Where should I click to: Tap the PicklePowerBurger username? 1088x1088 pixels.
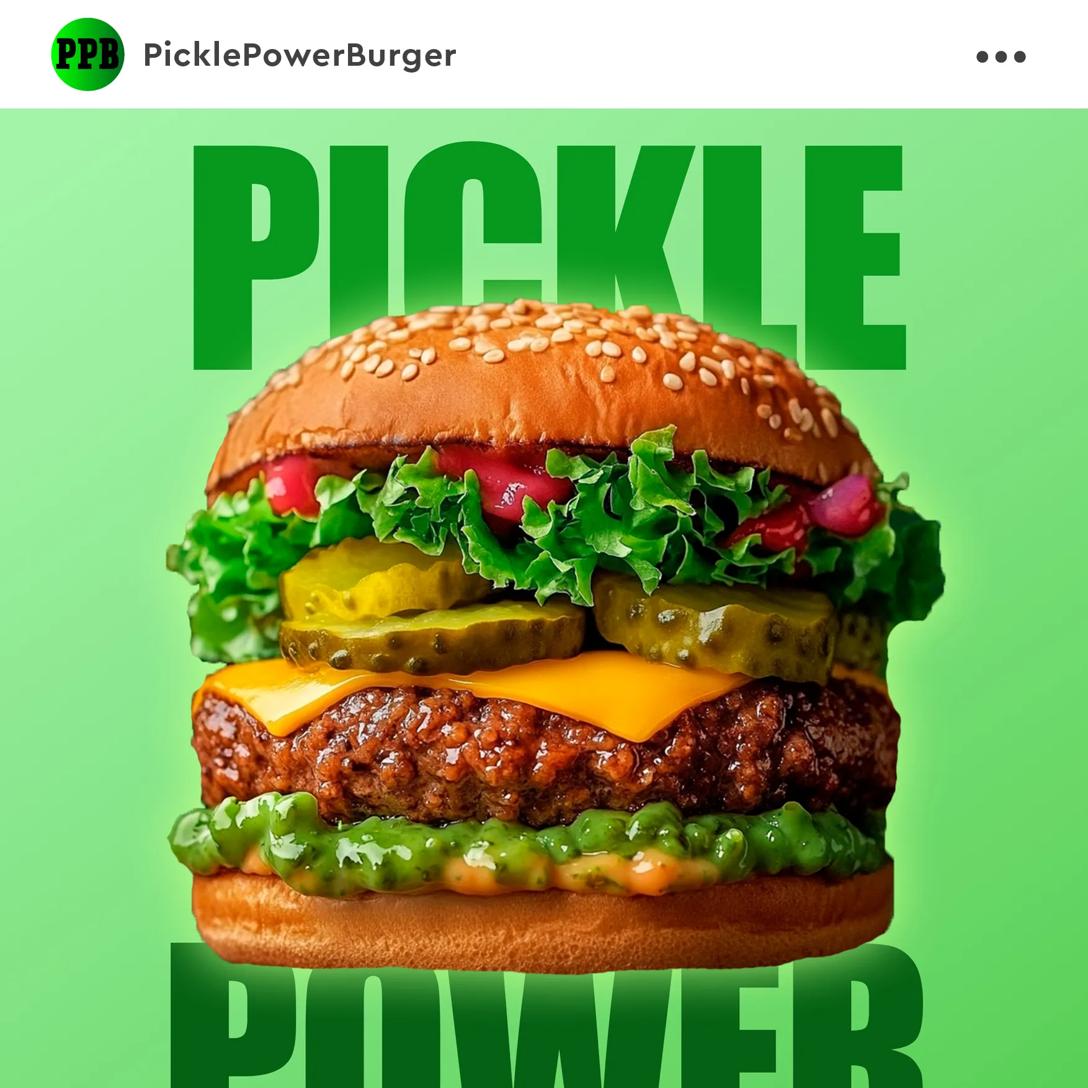[299, 55]
